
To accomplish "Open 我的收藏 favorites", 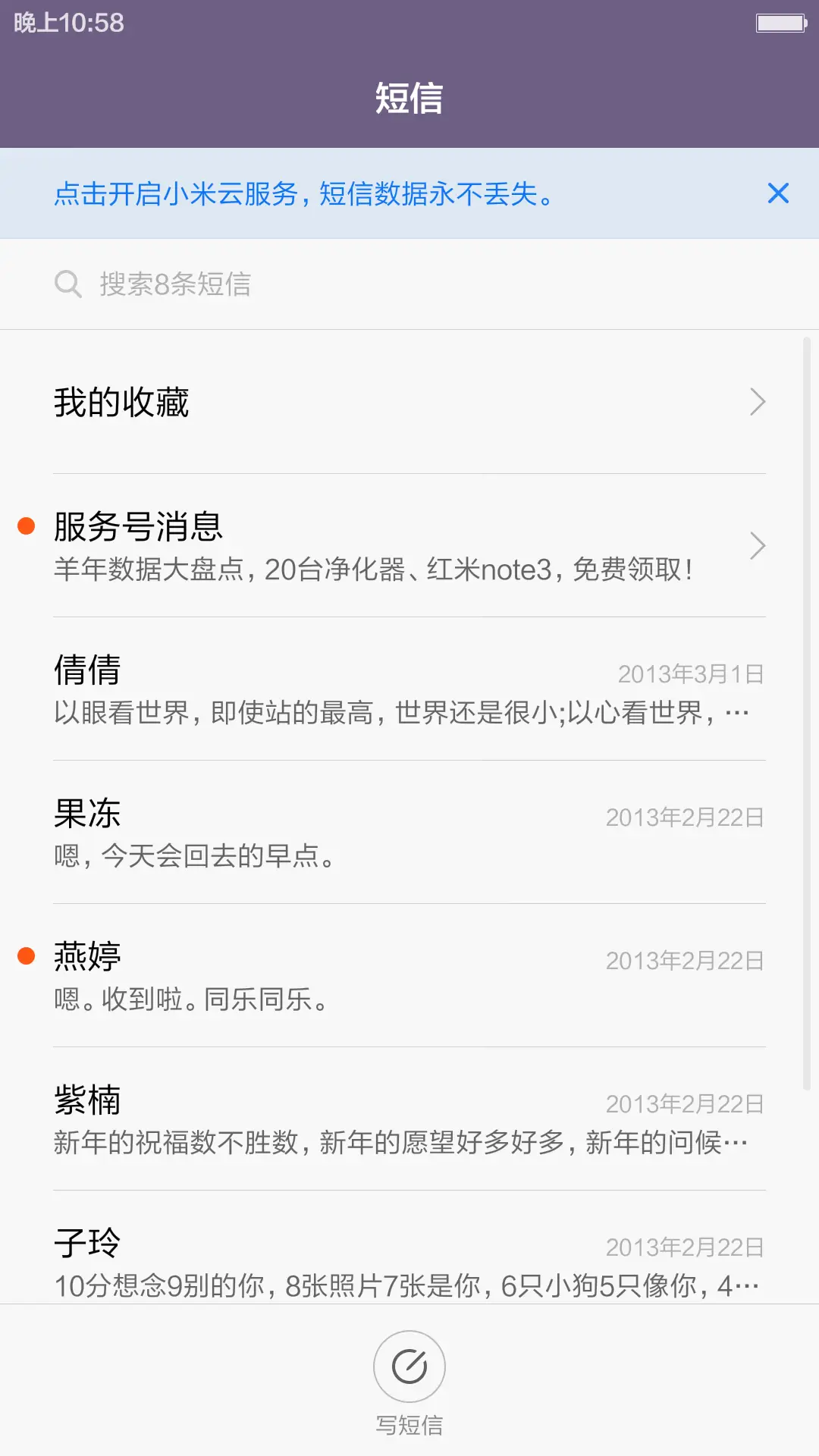I will pos(409,402).
